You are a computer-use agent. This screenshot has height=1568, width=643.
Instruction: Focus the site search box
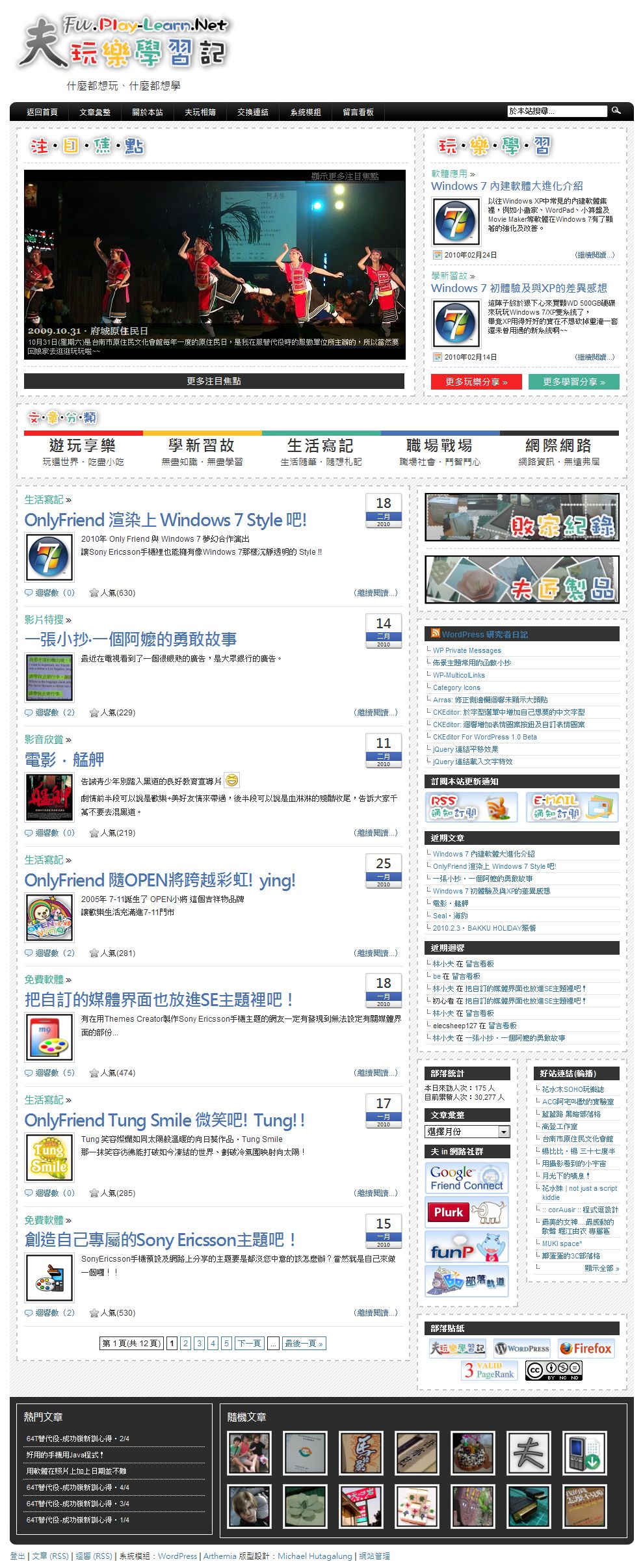(x=557, y=111)
